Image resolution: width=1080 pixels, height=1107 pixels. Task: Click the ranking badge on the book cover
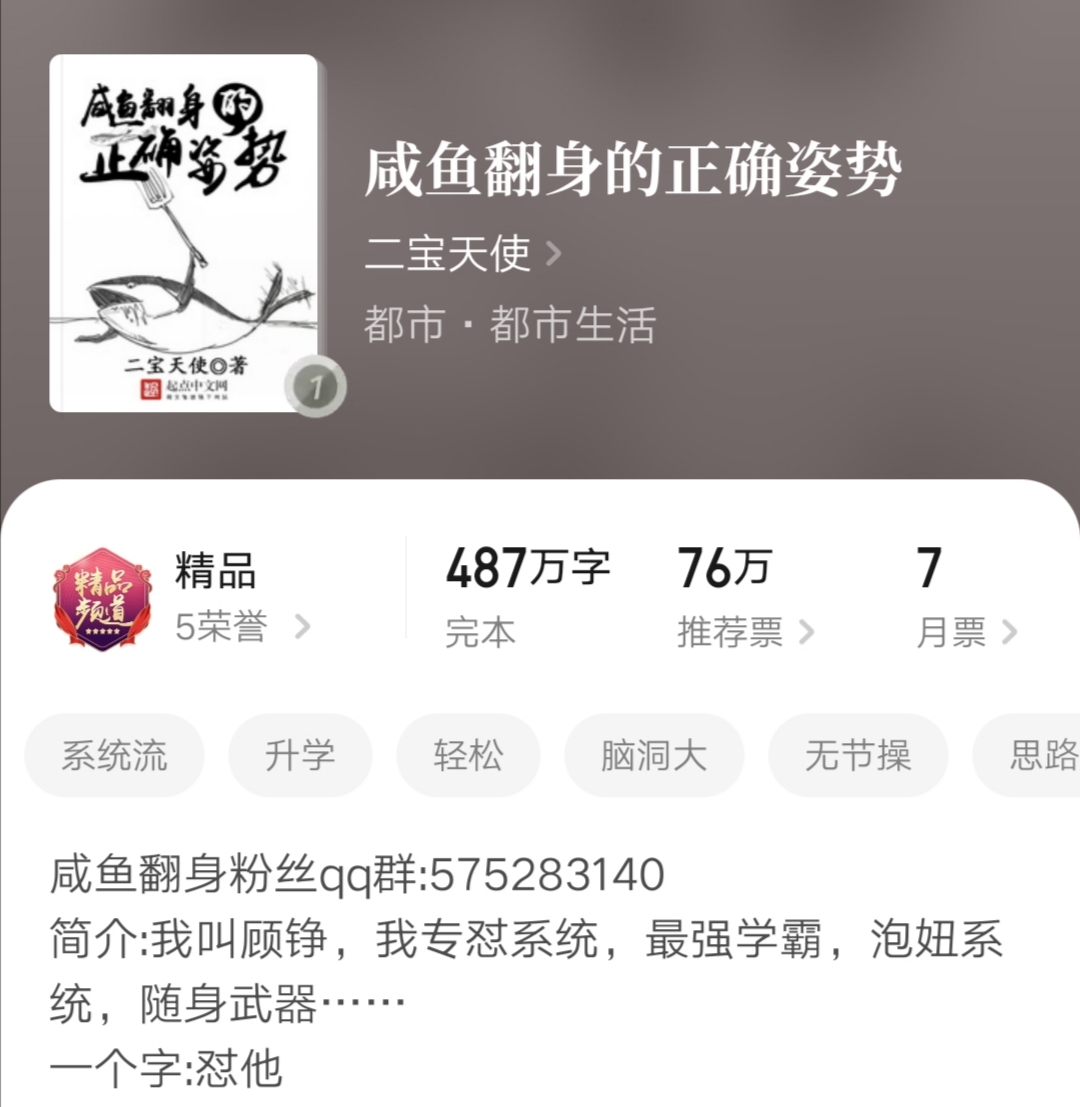click(319, 385)
